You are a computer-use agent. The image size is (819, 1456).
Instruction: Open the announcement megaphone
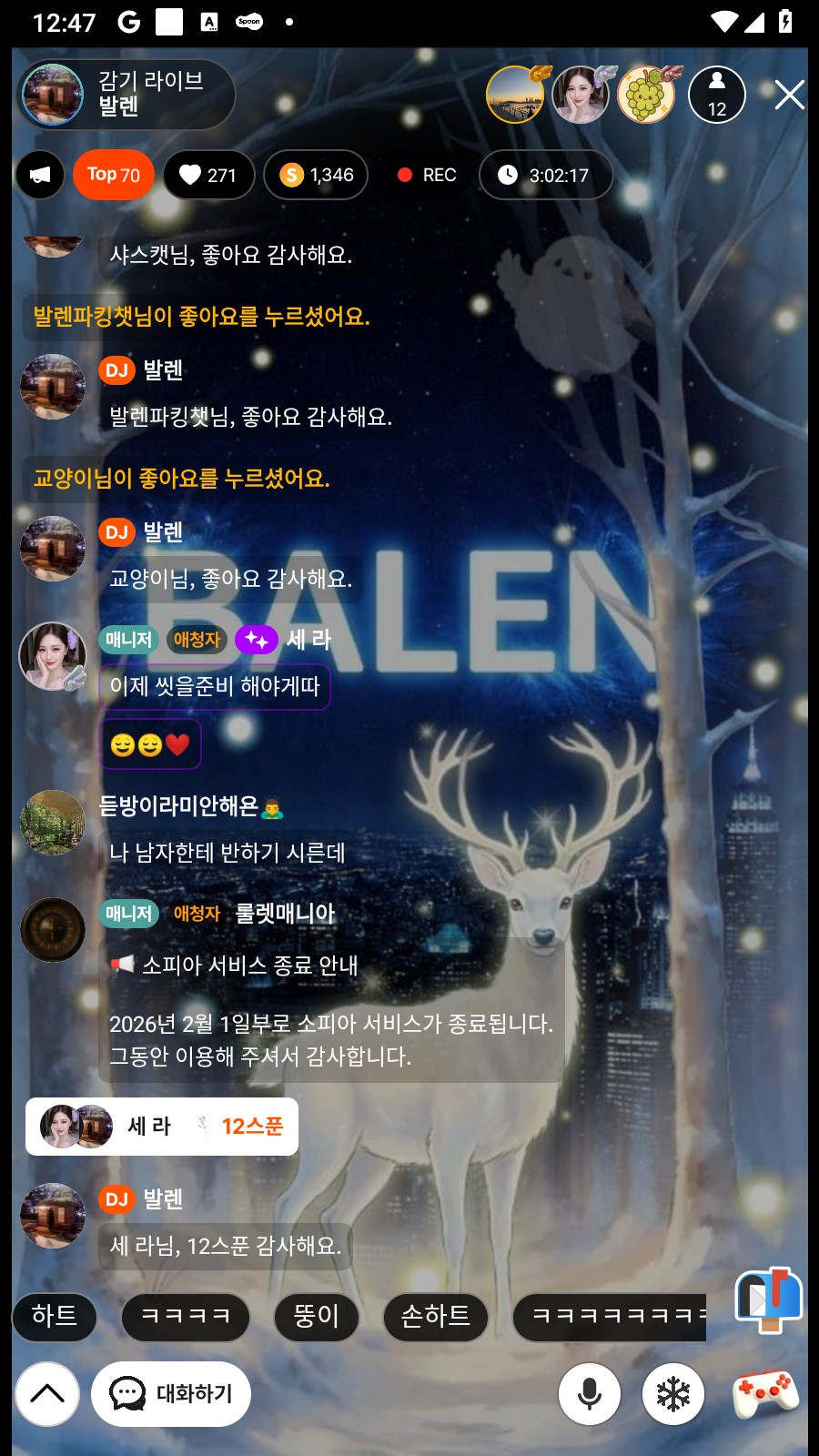(40, 175)
